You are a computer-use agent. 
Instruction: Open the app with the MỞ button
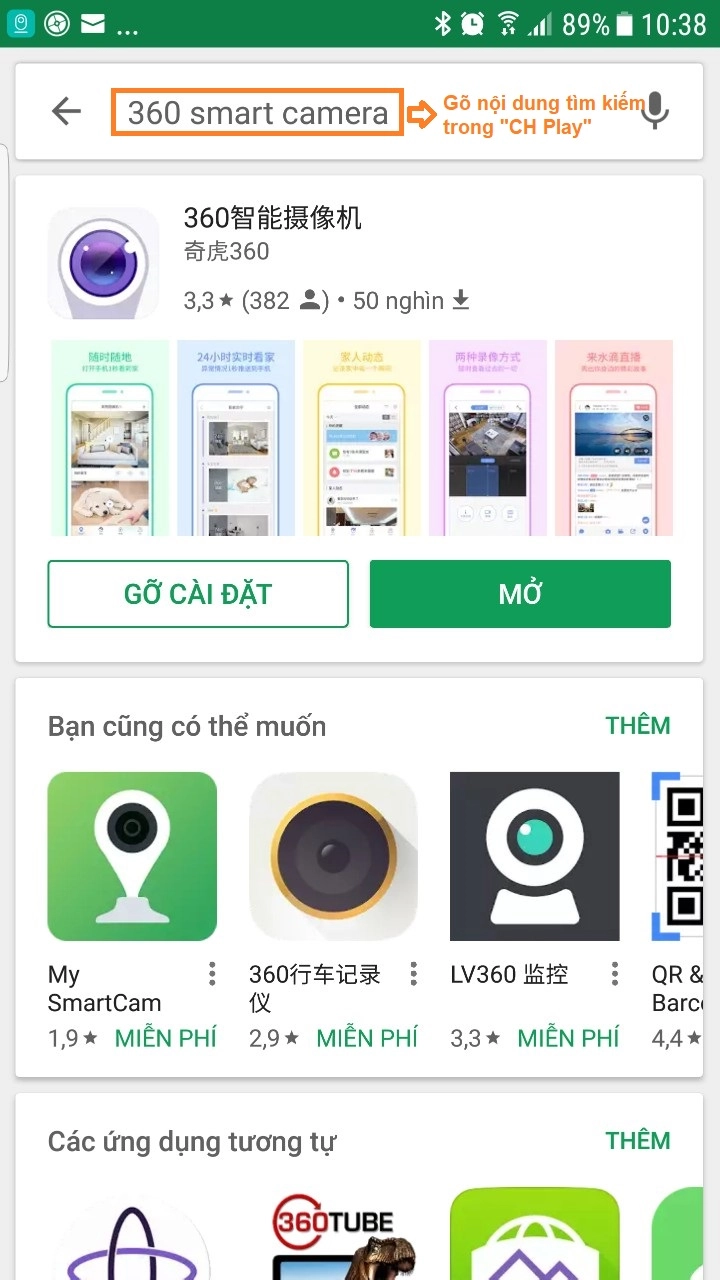tap(520, 594)
